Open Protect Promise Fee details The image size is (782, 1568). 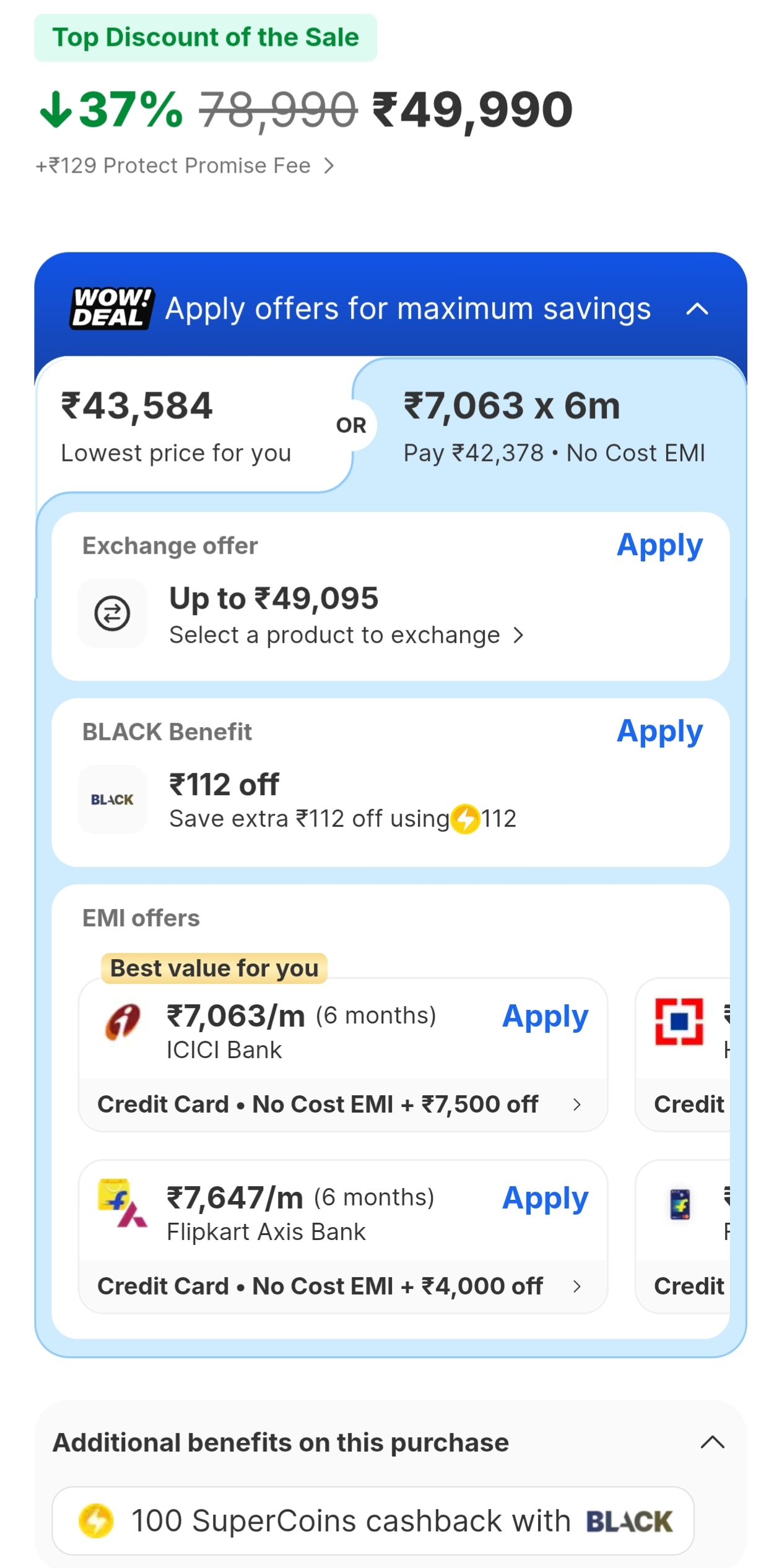185,166
